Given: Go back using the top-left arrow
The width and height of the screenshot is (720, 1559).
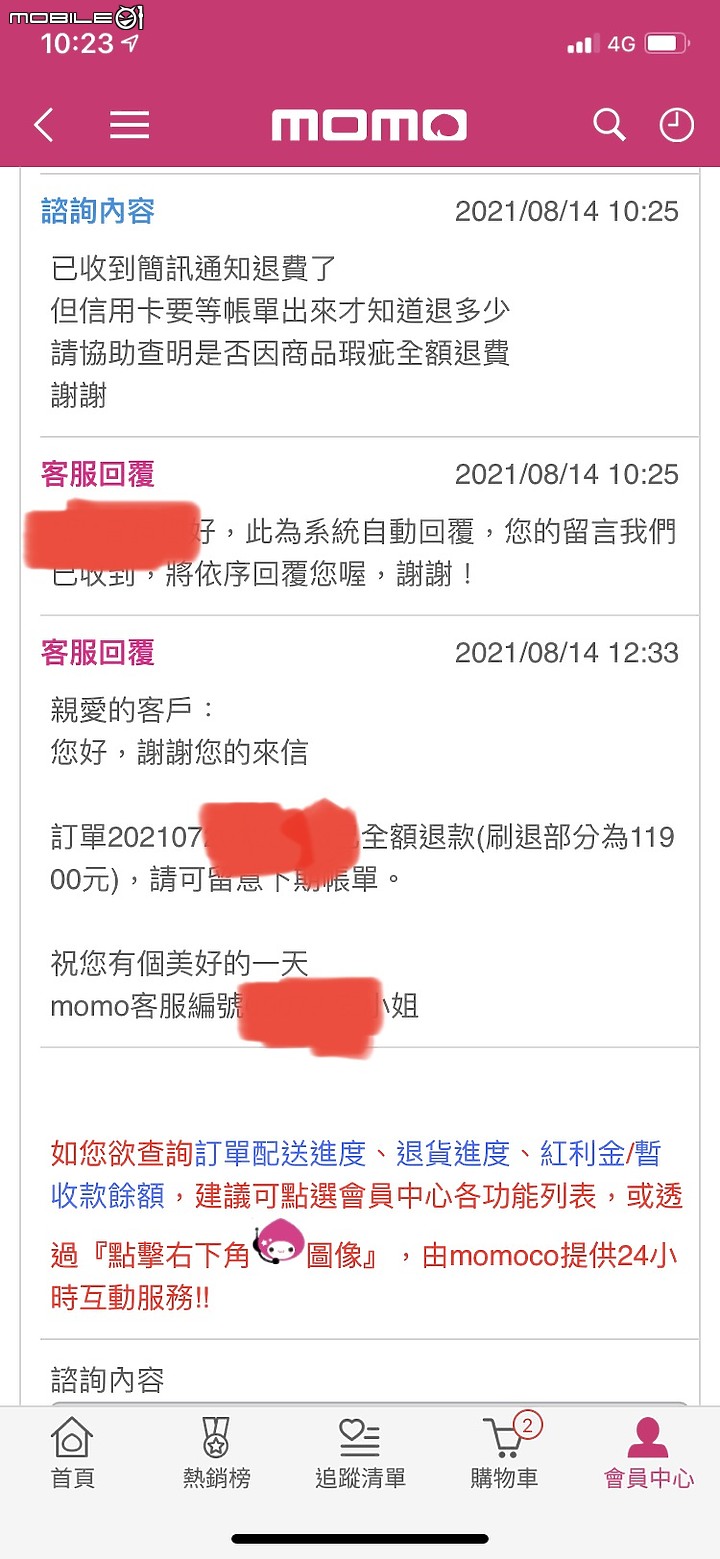Looking at the screenshot, I should [43, 125].
